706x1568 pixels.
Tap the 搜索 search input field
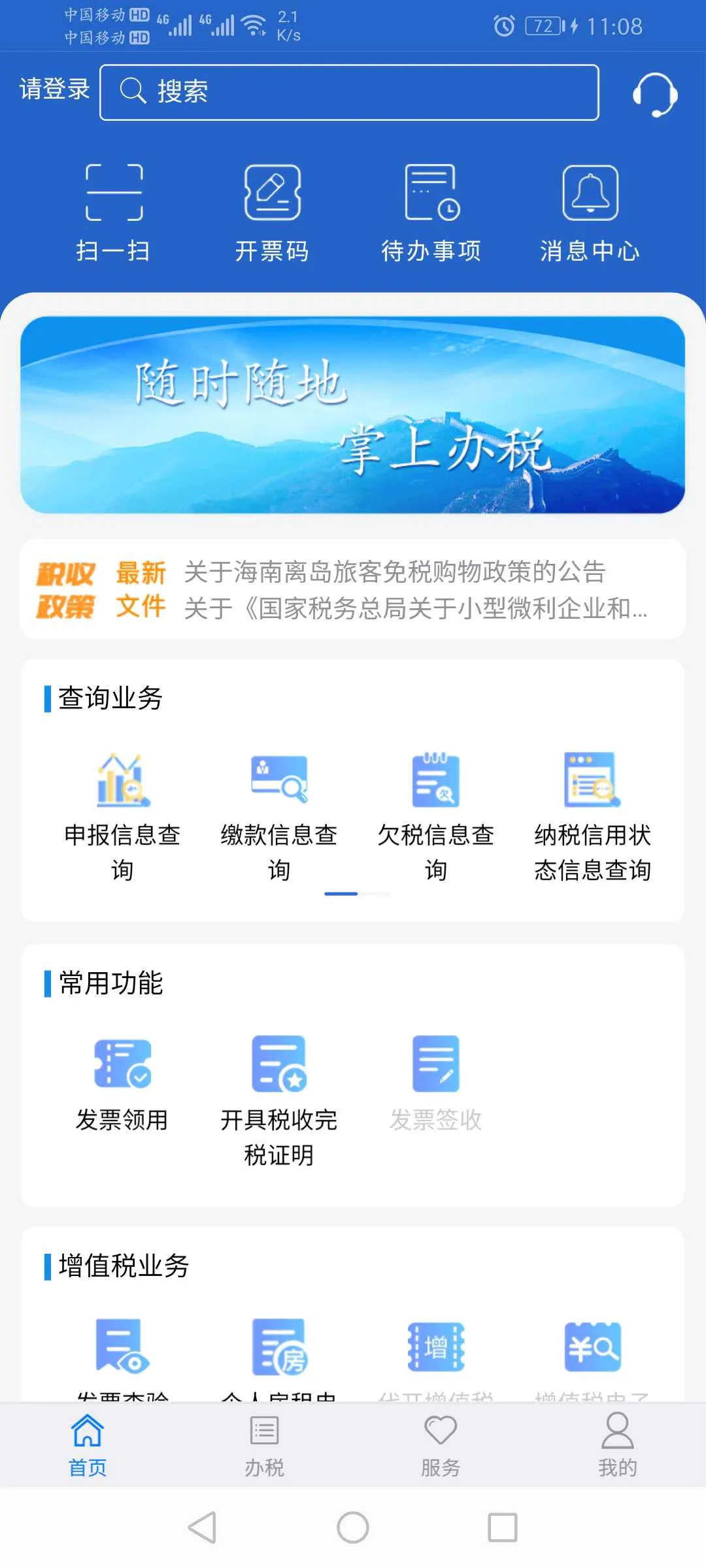349,91
